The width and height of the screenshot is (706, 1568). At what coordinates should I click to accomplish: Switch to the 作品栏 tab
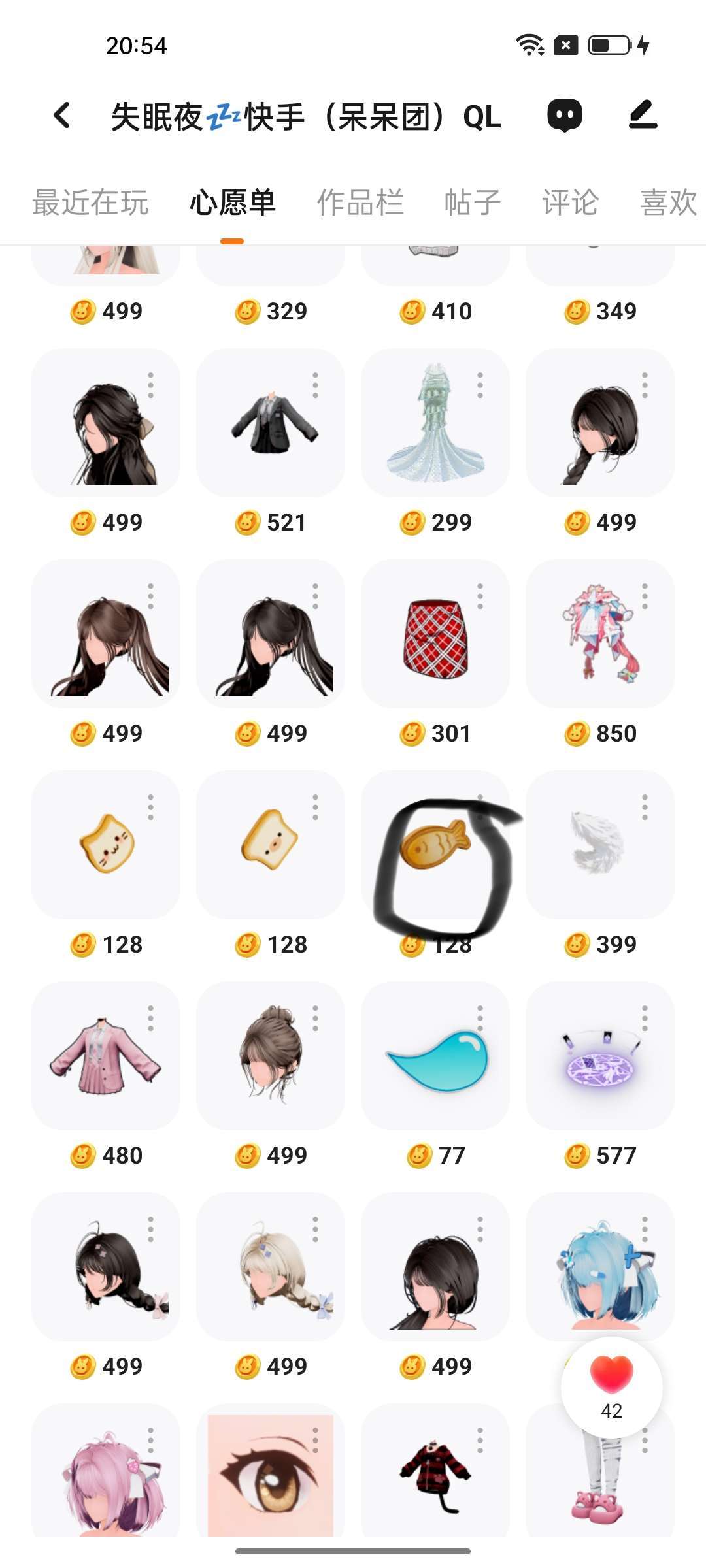tap(360, 203)
